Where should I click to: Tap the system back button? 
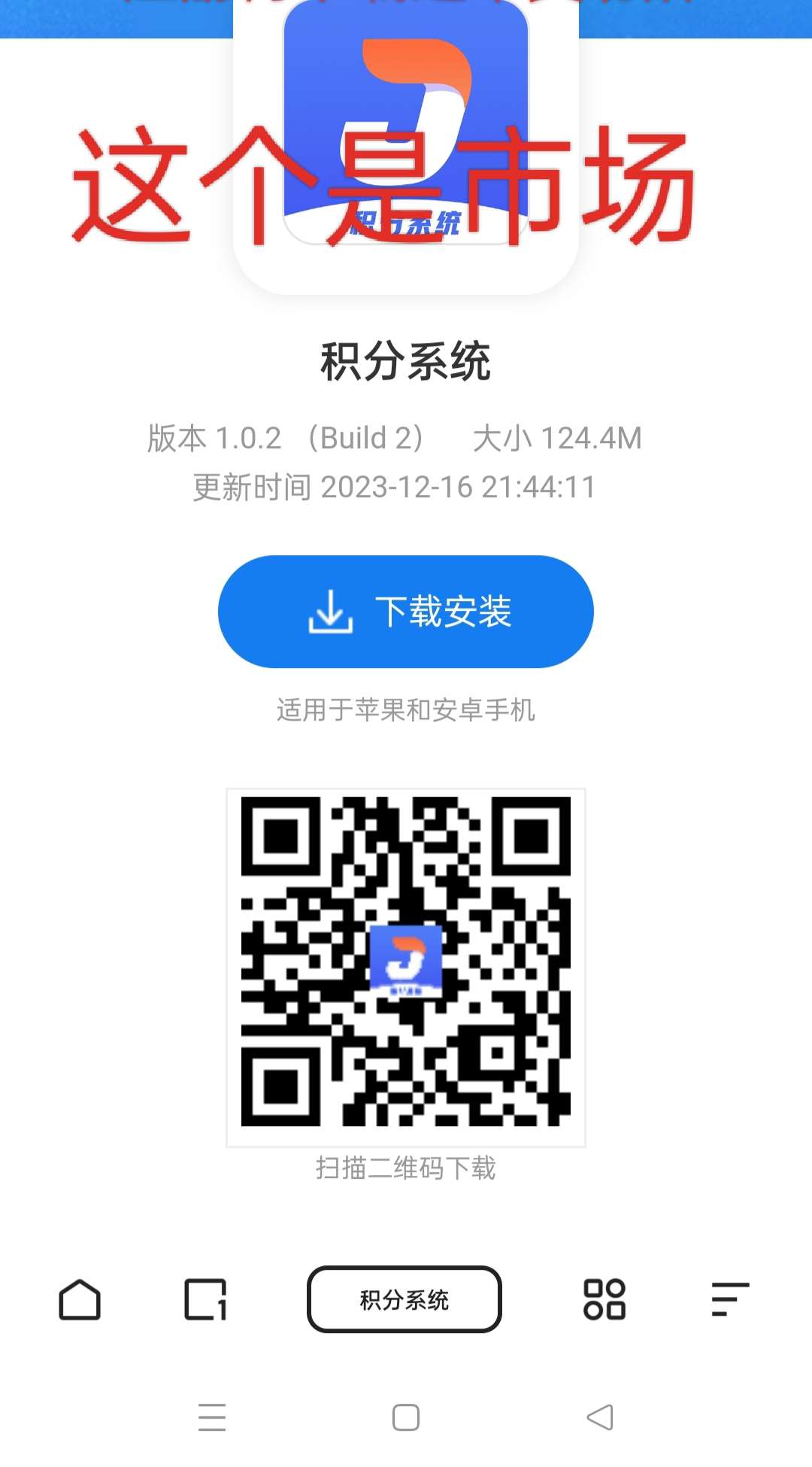pyautogui.click(x=600, y=1417)
